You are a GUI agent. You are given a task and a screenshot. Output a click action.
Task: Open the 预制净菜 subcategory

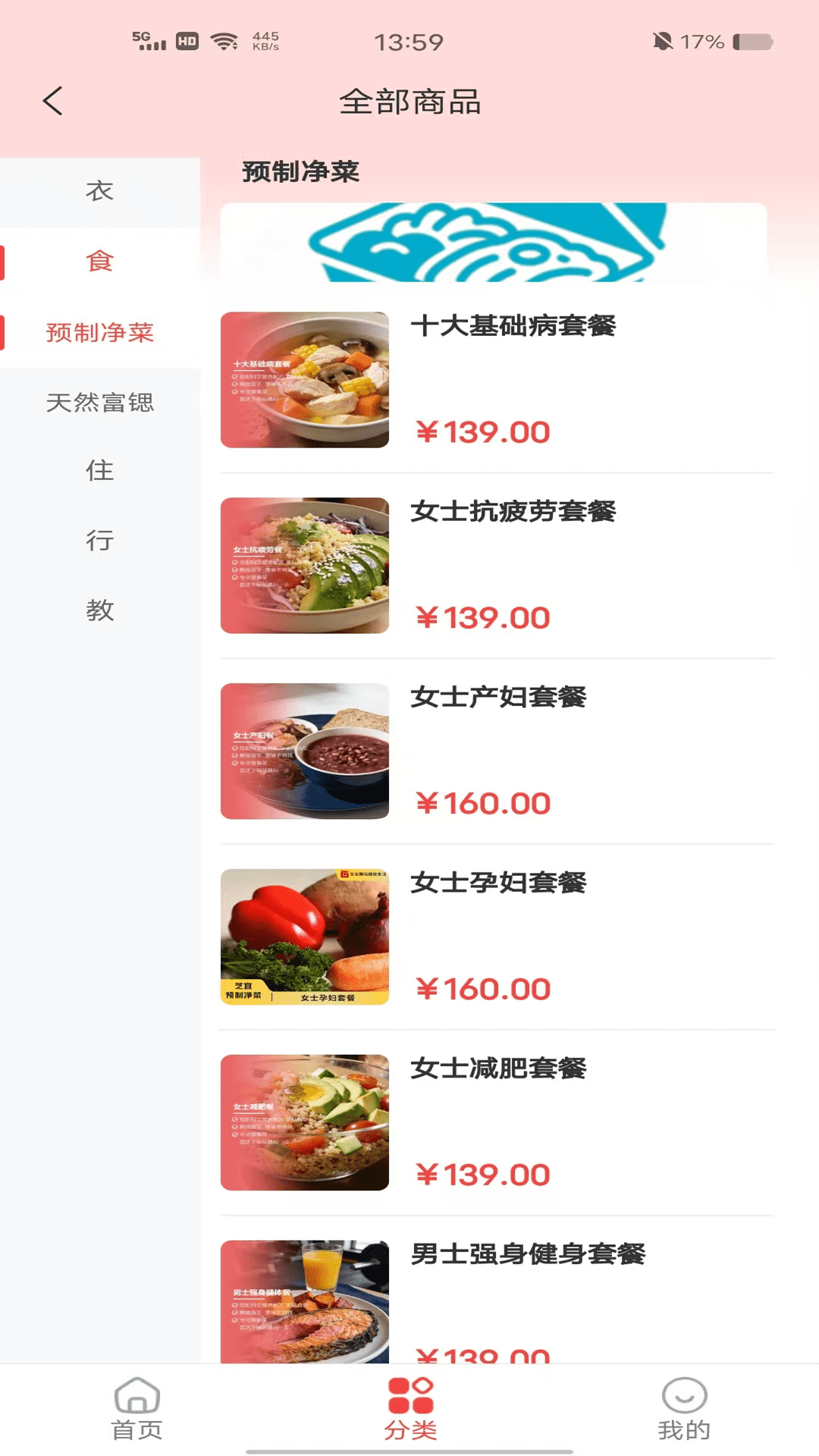pyautogui.click(x=99, y=332)
